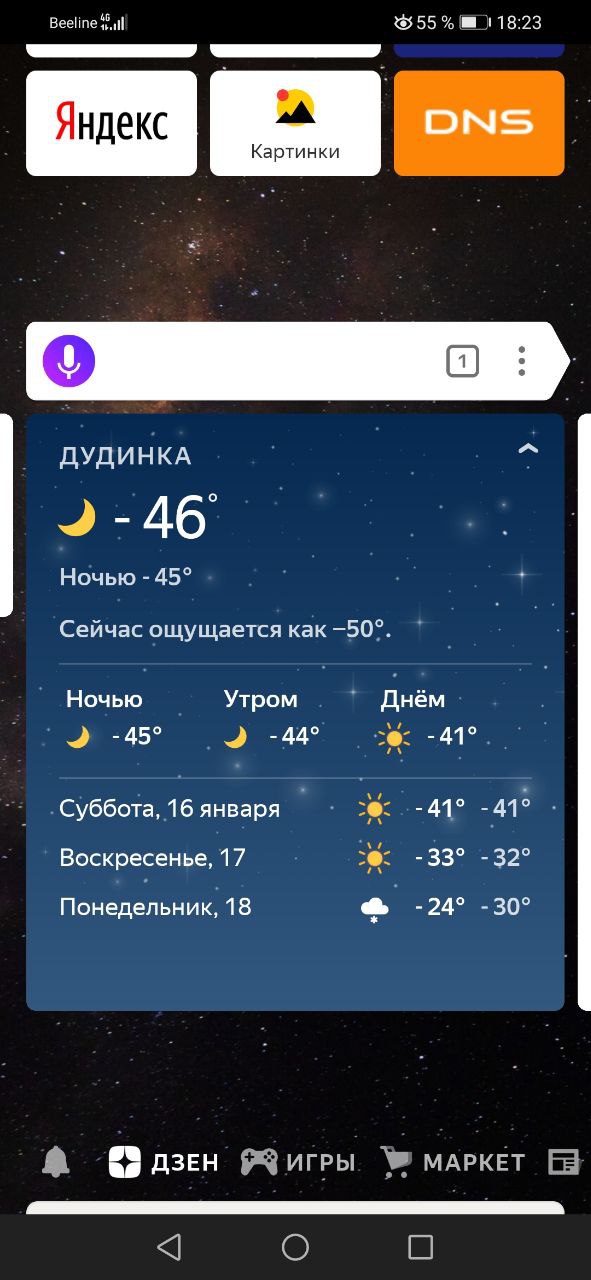Open the Яндекс shortcut tile
Viewport: 591px width, 1280px height.
point(111,123)
